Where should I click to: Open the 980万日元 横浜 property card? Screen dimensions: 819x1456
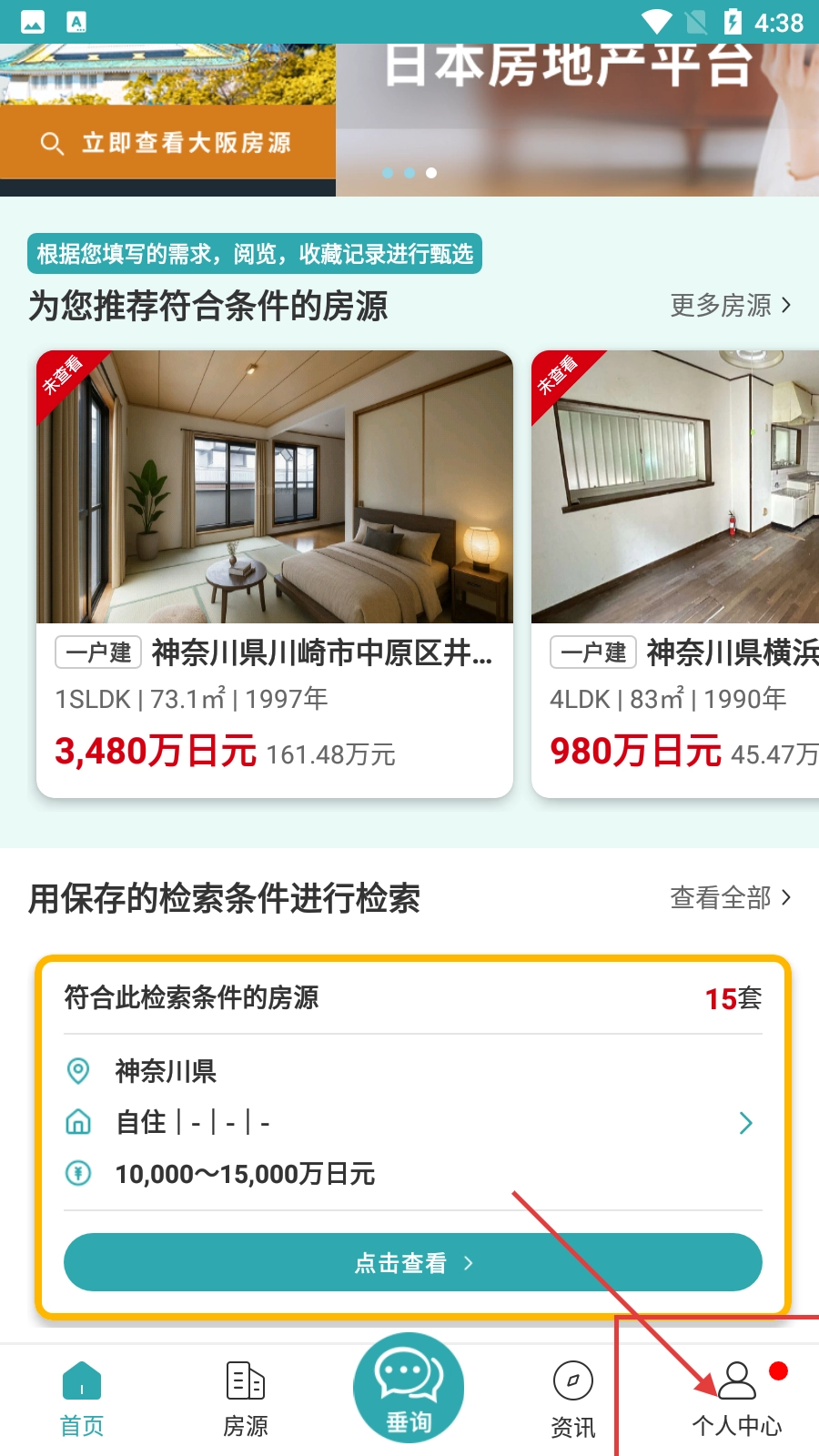coord(675,573)
